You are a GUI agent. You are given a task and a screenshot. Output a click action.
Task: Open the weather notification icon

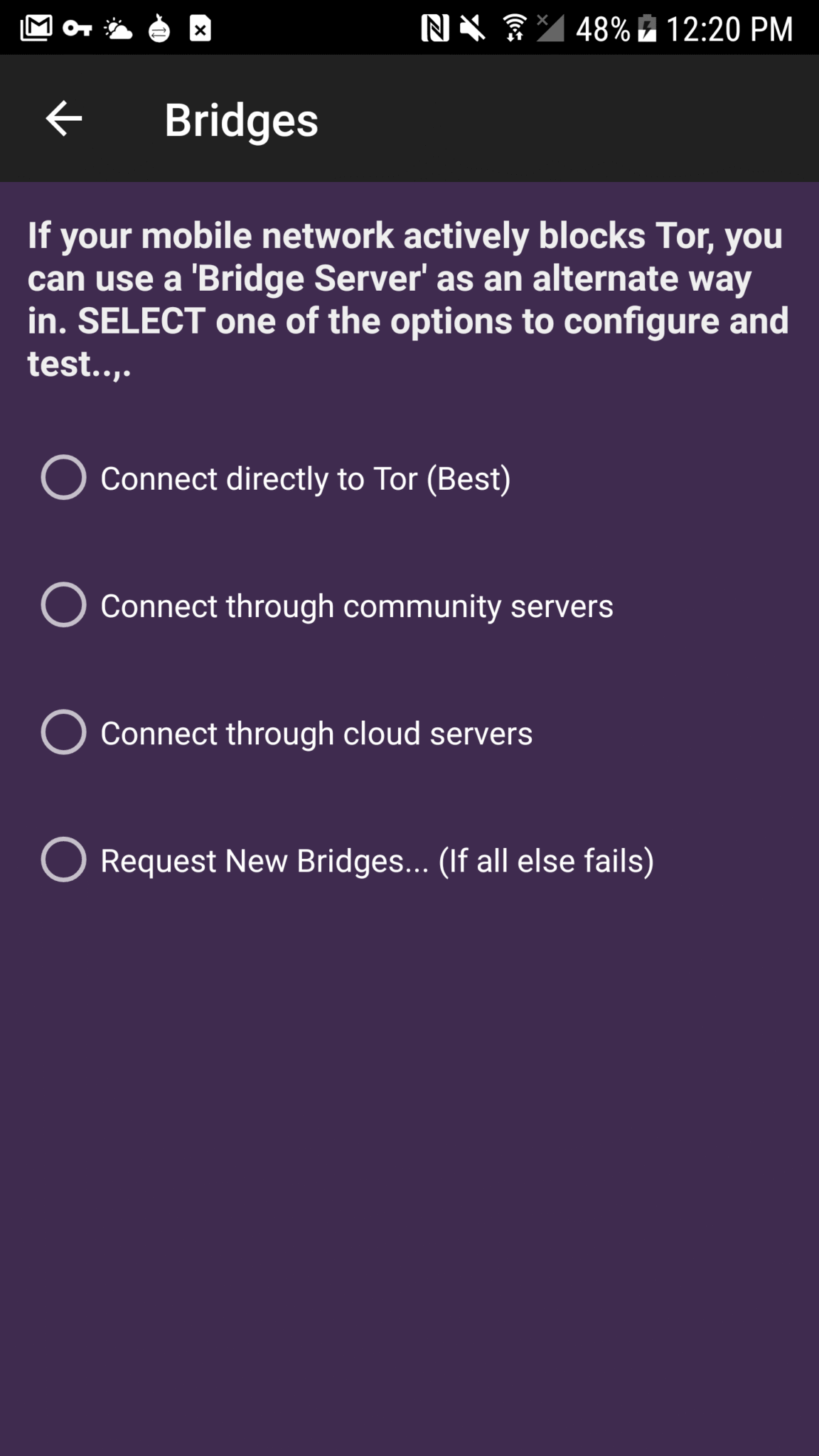point(116,27)
